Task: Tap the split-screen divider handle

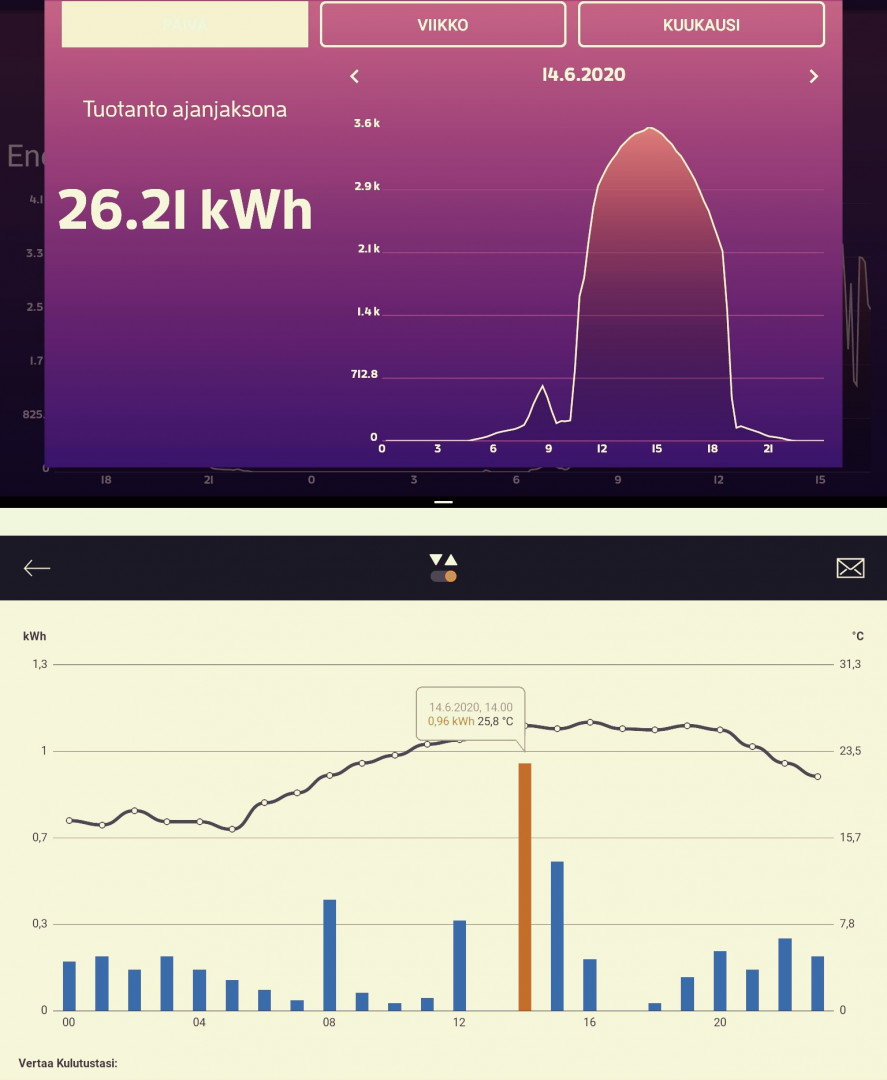Action: pyautogui.click(x=443, y=501)
